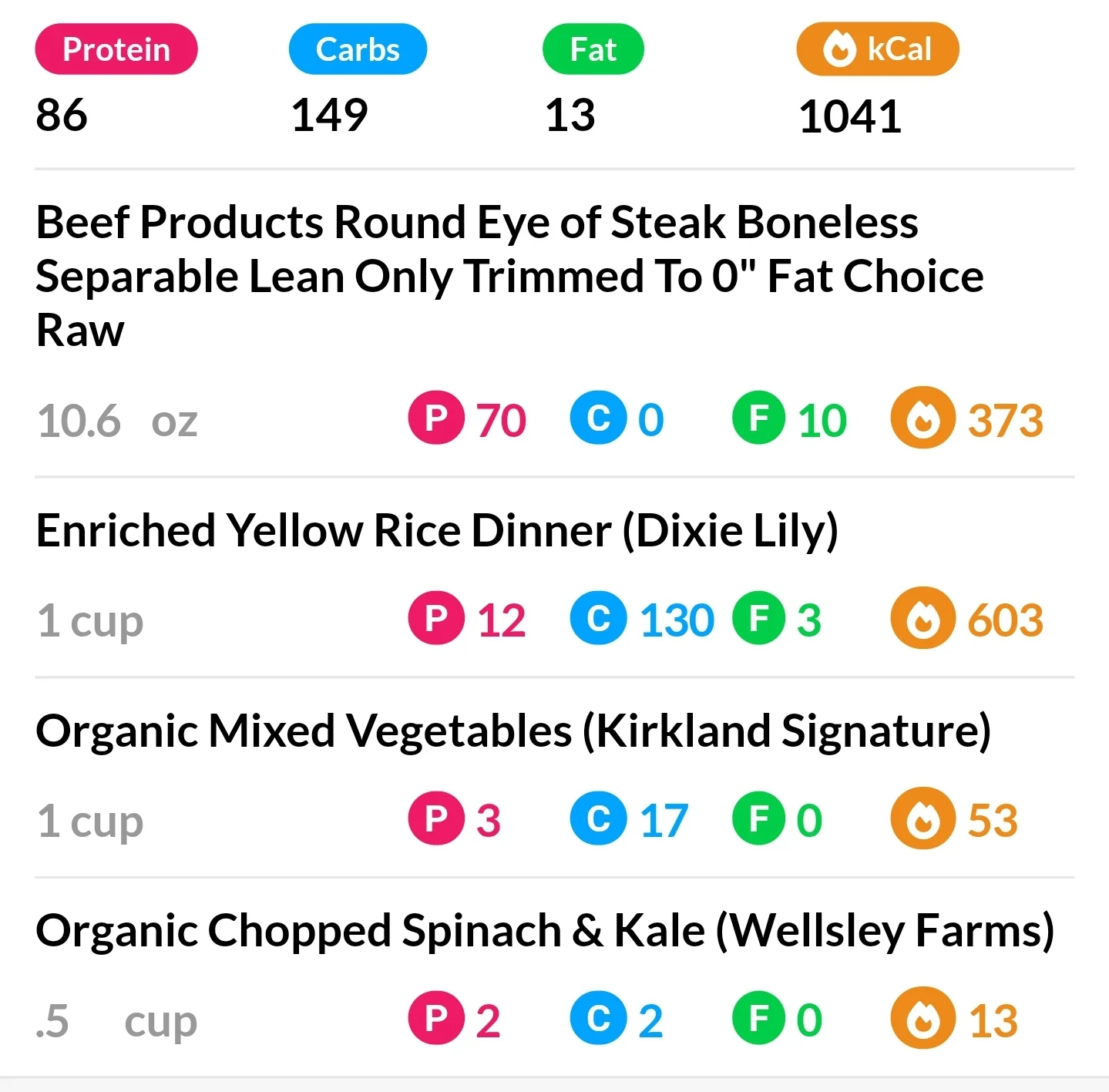
Task: View Organic Chopped Spinach & Kale entry
Action: [x=544, y=931]
